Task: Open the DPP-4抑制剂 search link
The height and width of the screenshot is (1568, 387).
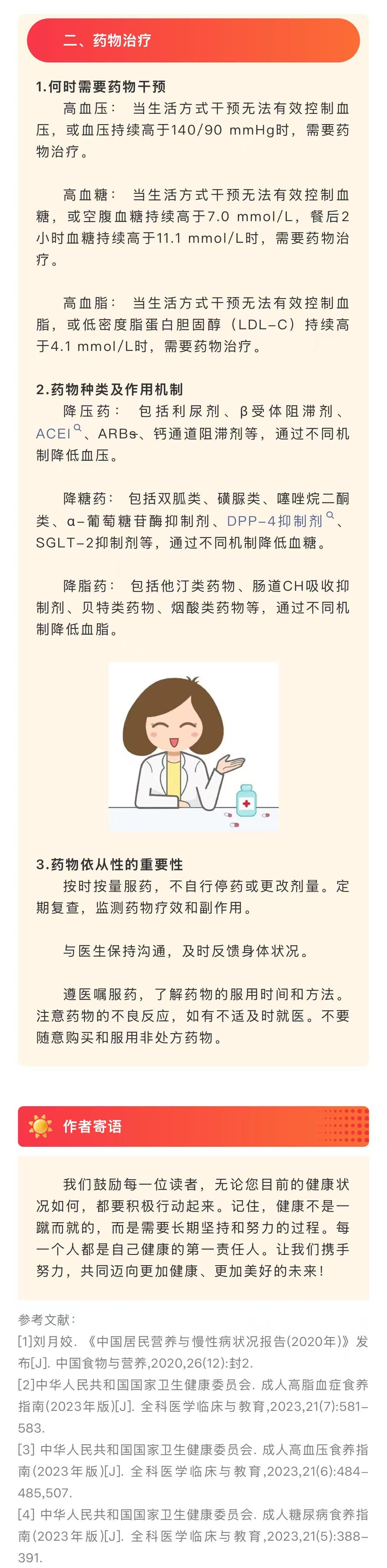Action: pyautogui.click(x=274, y=521)
